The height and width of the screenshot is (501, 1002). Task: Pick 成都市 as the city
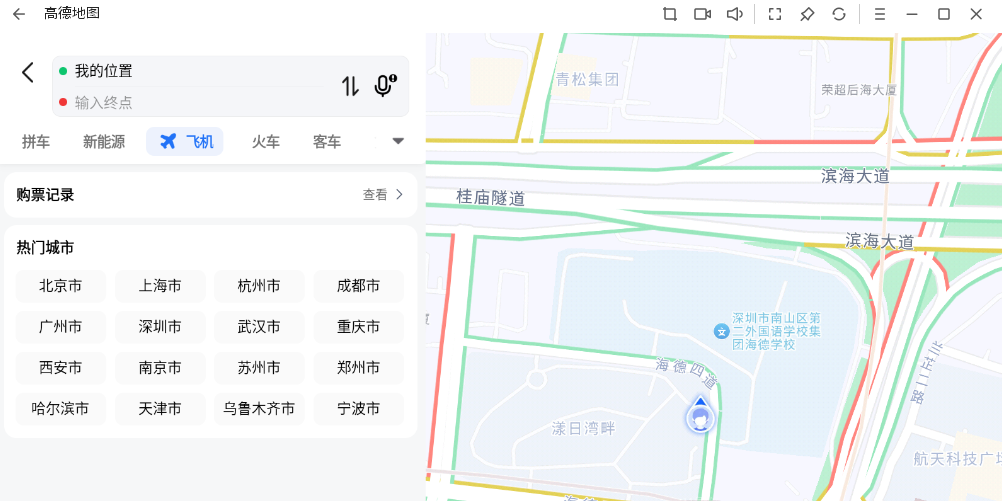tap(358, 286)
